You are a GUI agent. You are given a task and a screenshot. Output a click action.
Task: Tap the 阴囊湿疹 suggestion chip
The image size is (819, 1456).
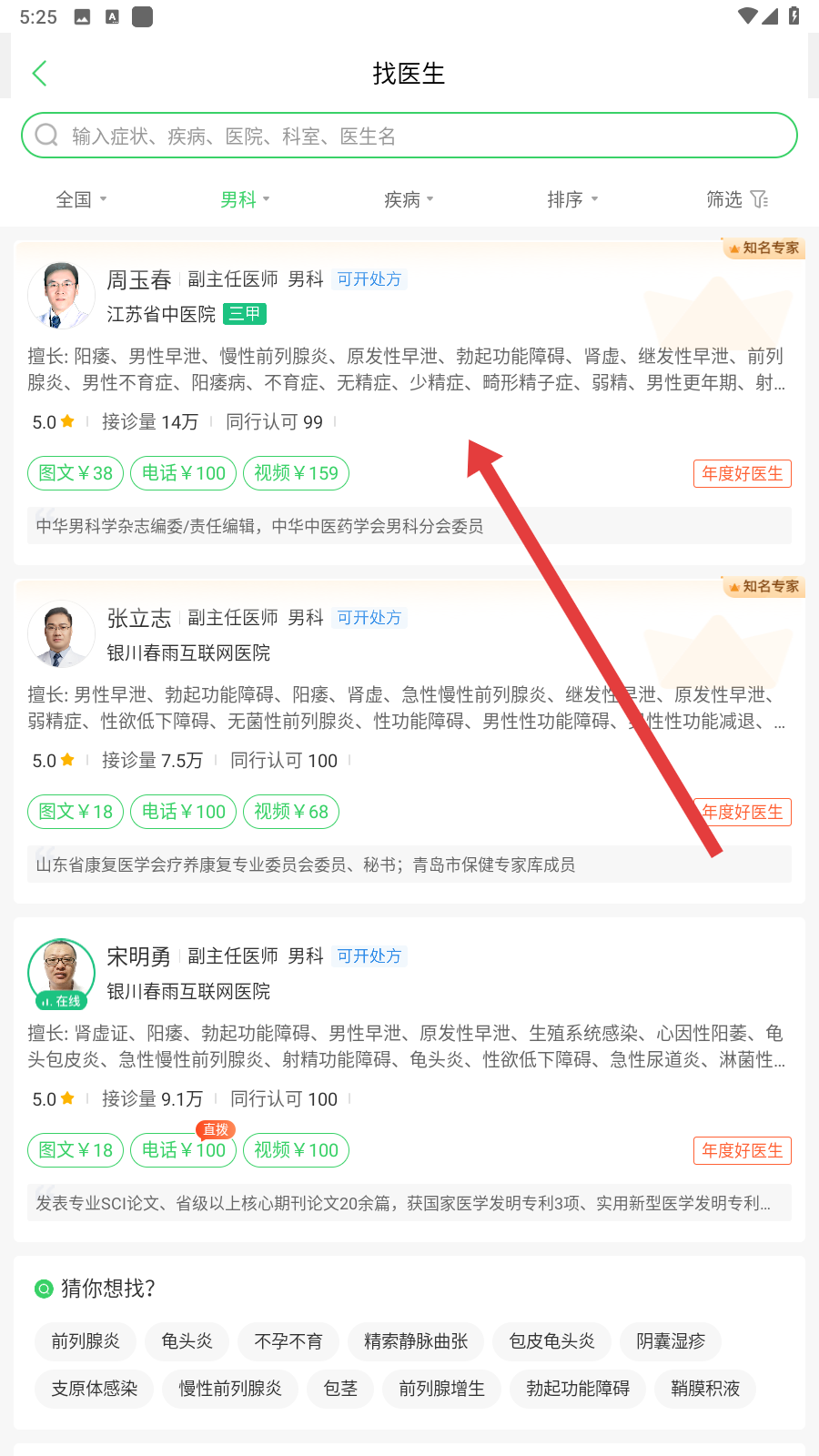[x=671, y=1341]
